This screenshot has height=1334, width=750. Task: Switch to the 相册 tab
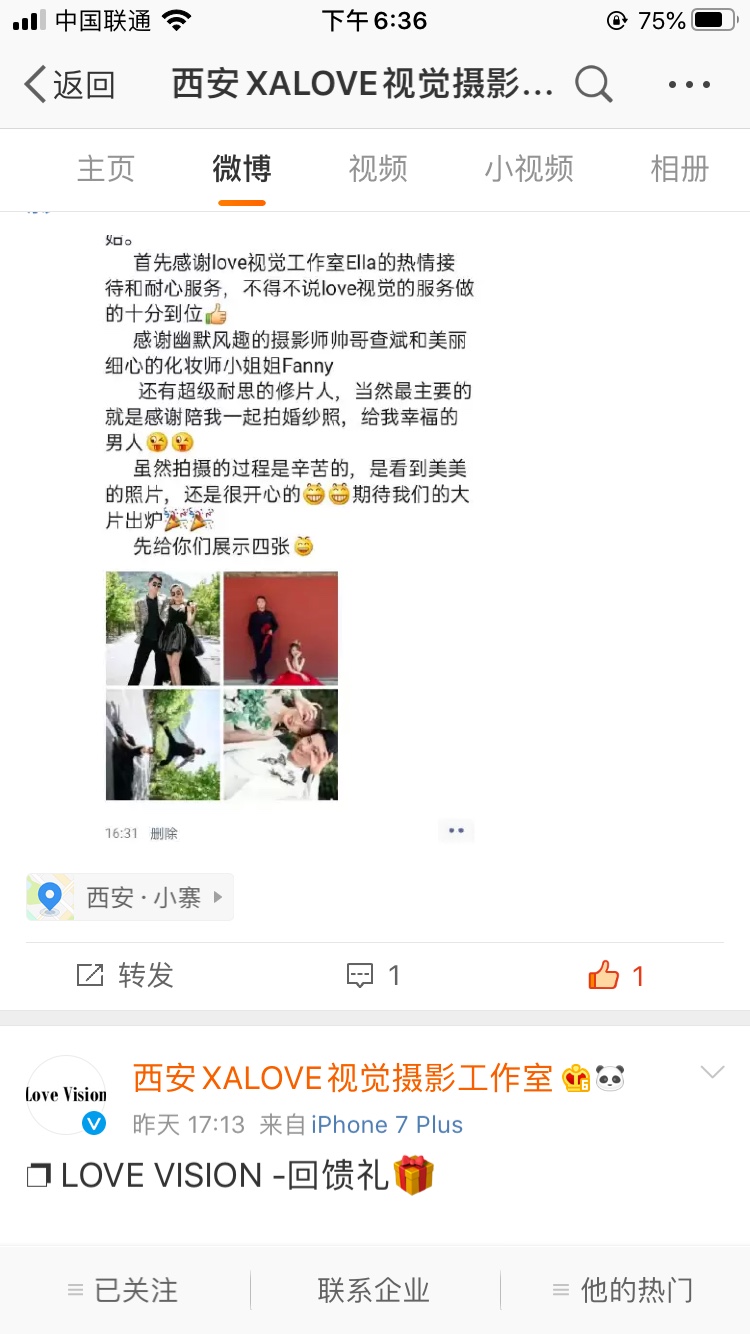(680, 169)
